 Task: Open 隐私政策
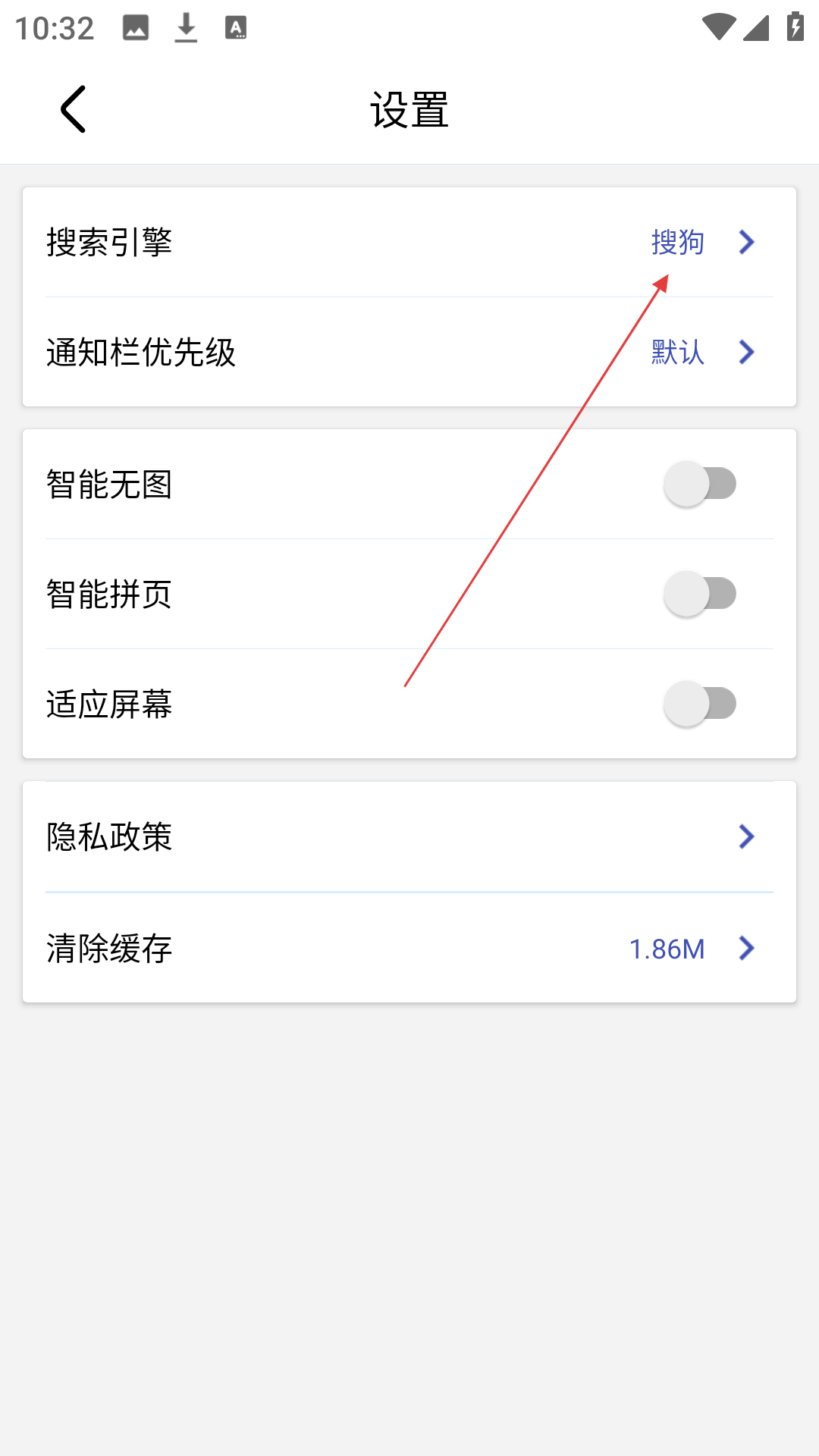tap(409, 836)
